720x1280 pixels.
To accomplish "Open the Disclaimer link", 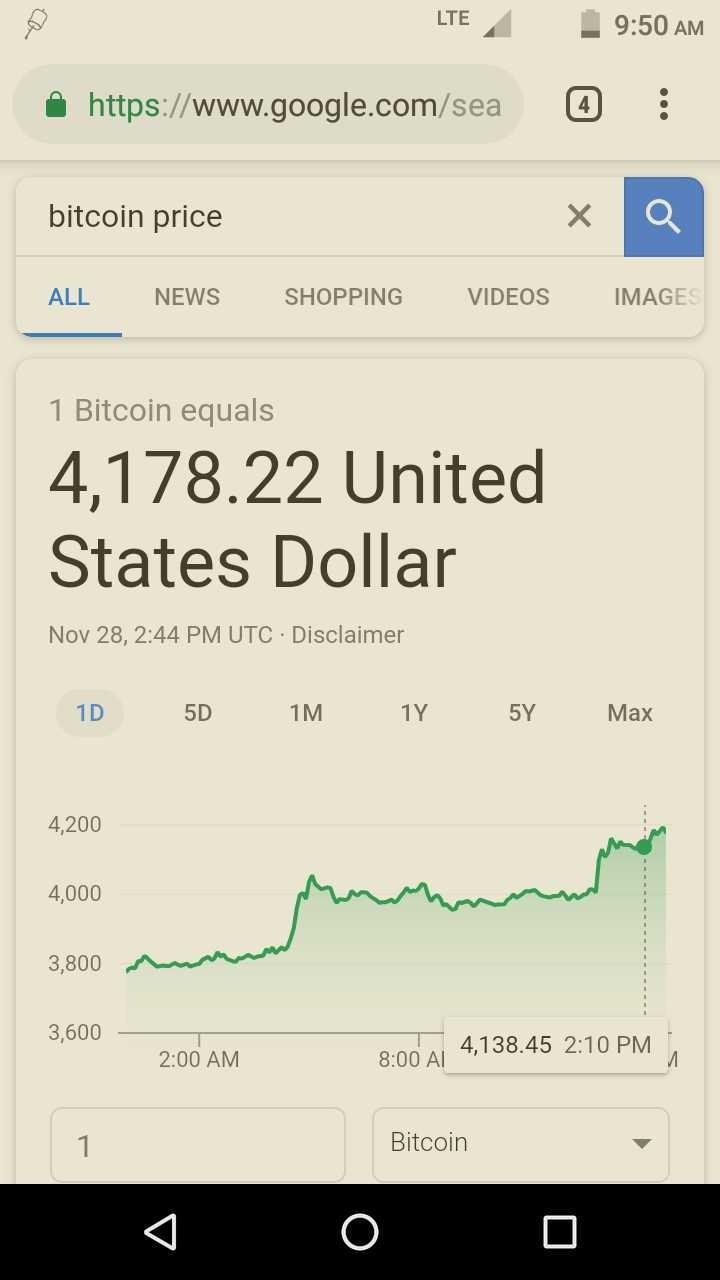I will 348,635.
